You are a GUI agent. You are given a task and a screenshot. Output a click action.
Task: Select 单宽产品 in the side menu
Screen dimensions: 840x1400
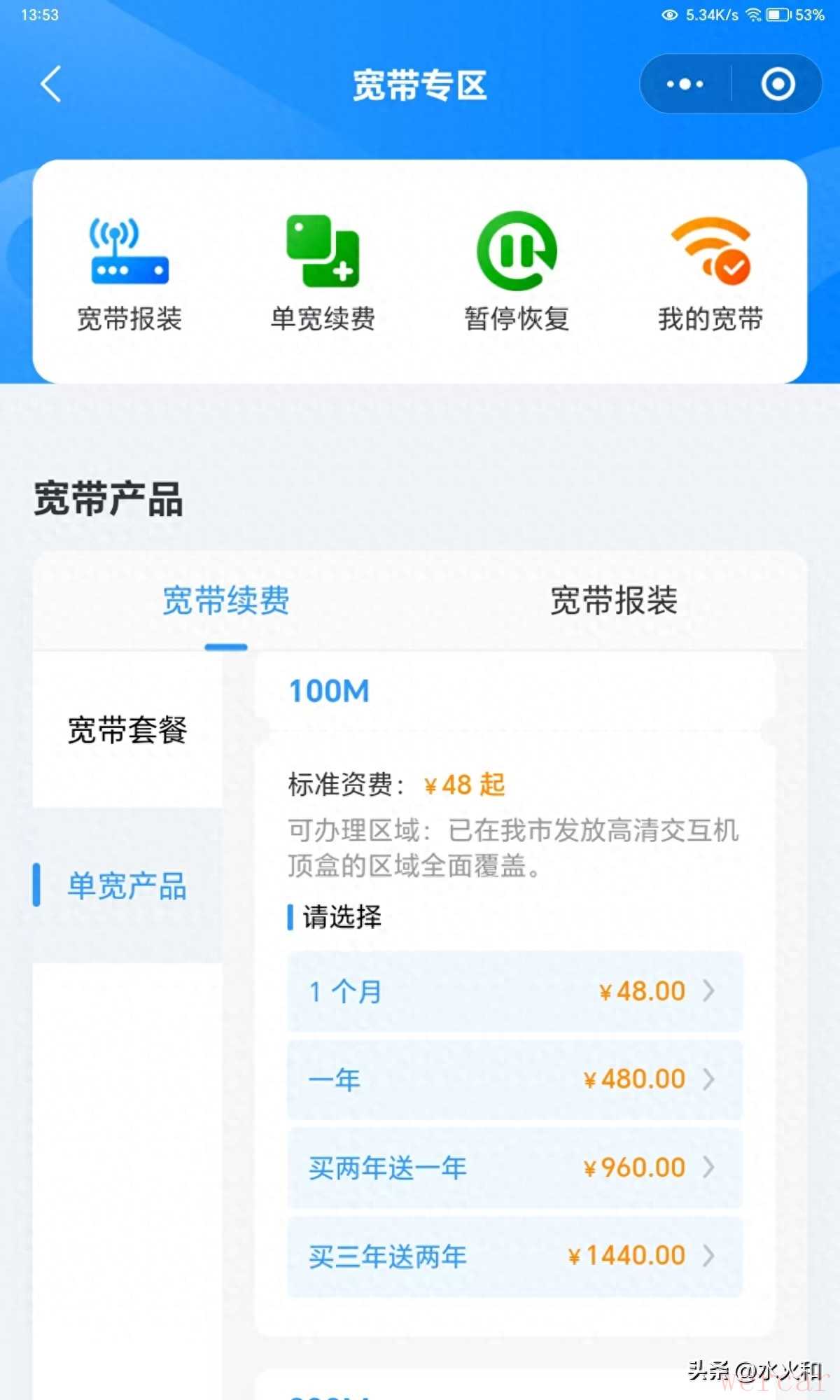(127, 885)
